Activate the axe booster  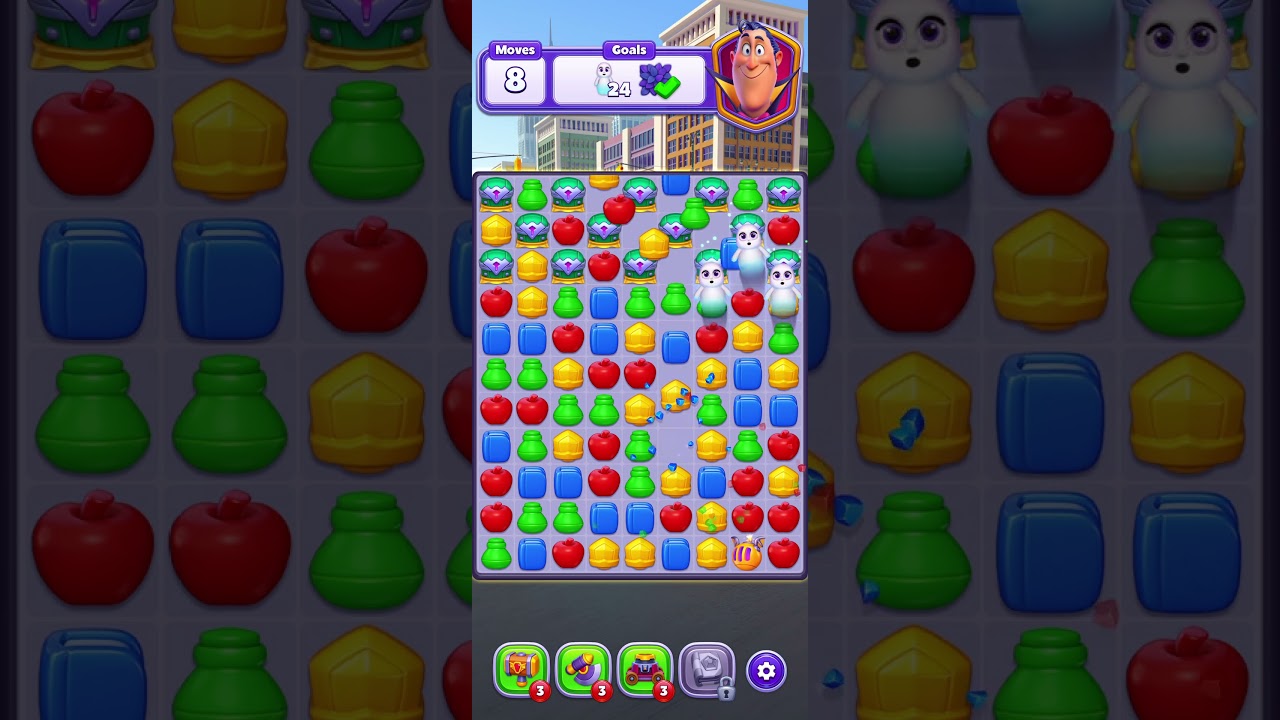[584, 670]
